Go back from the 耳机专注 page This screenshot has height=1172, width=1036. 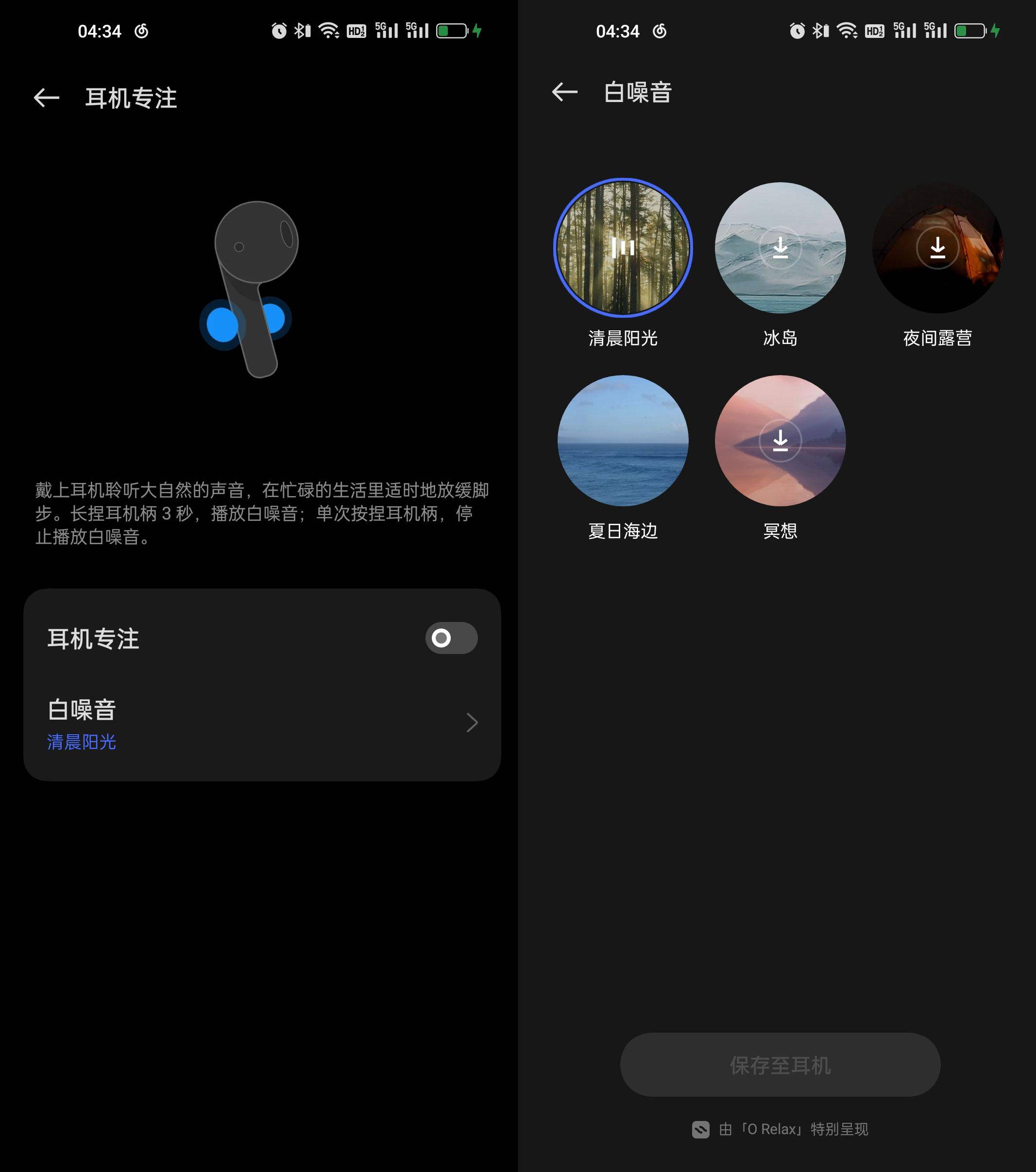[47, 98]
